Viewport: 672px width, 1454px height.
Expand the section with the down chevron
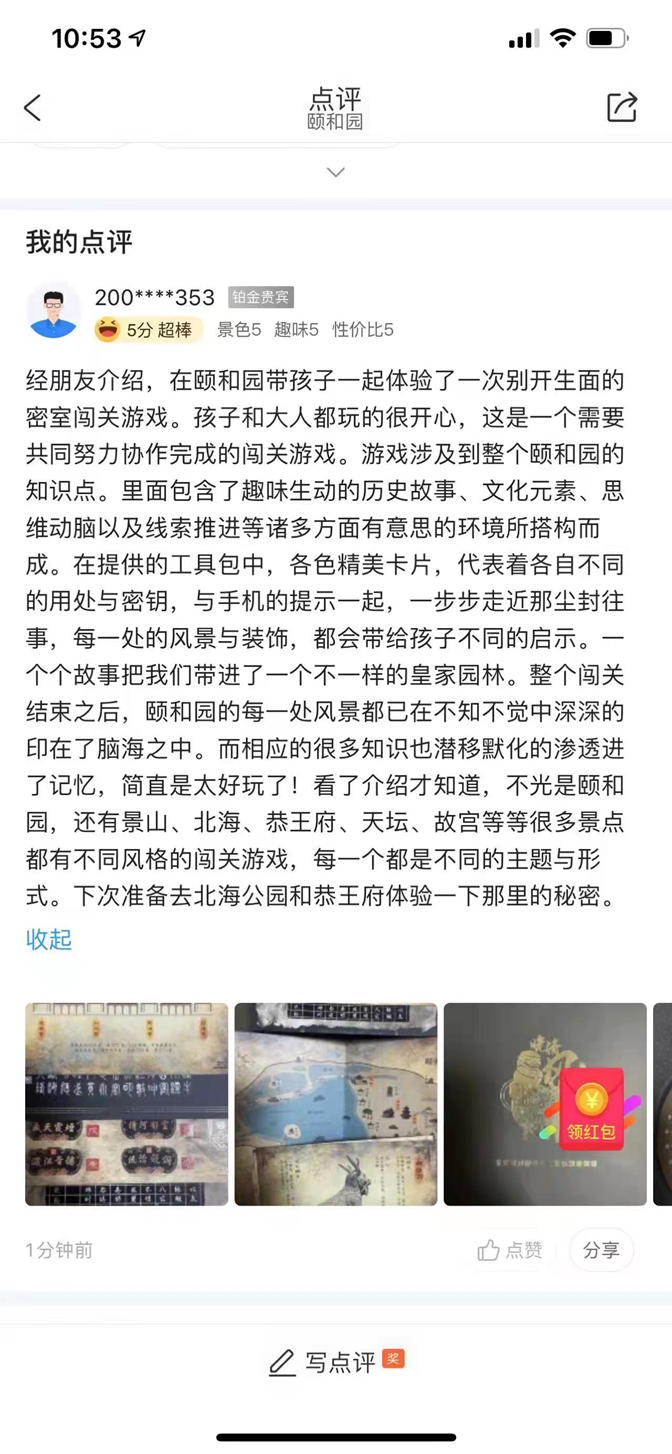point(336,172)
